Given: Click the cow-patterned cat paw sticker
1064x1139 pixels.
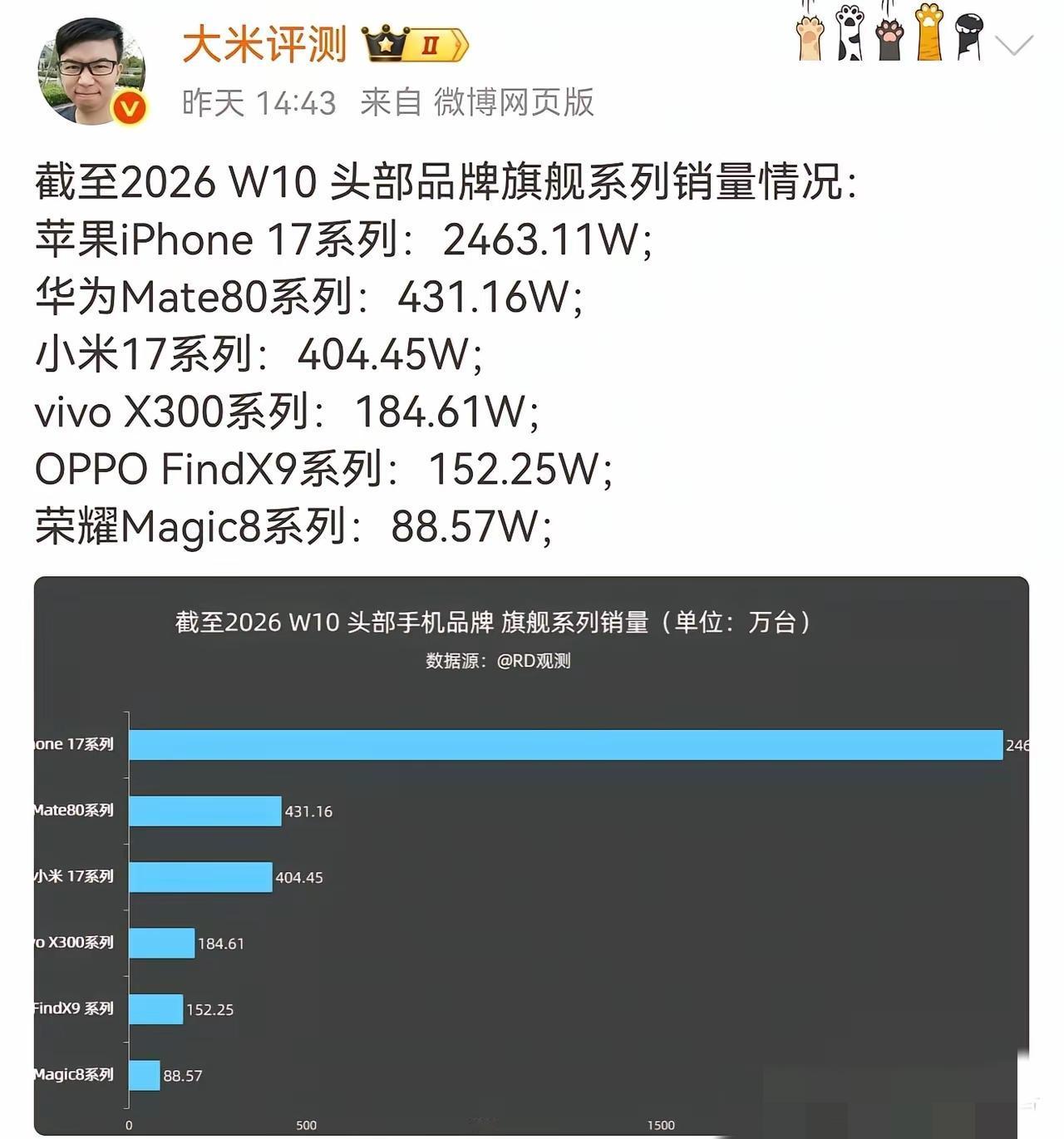Looking at the screenshot, I should point(849,35).
